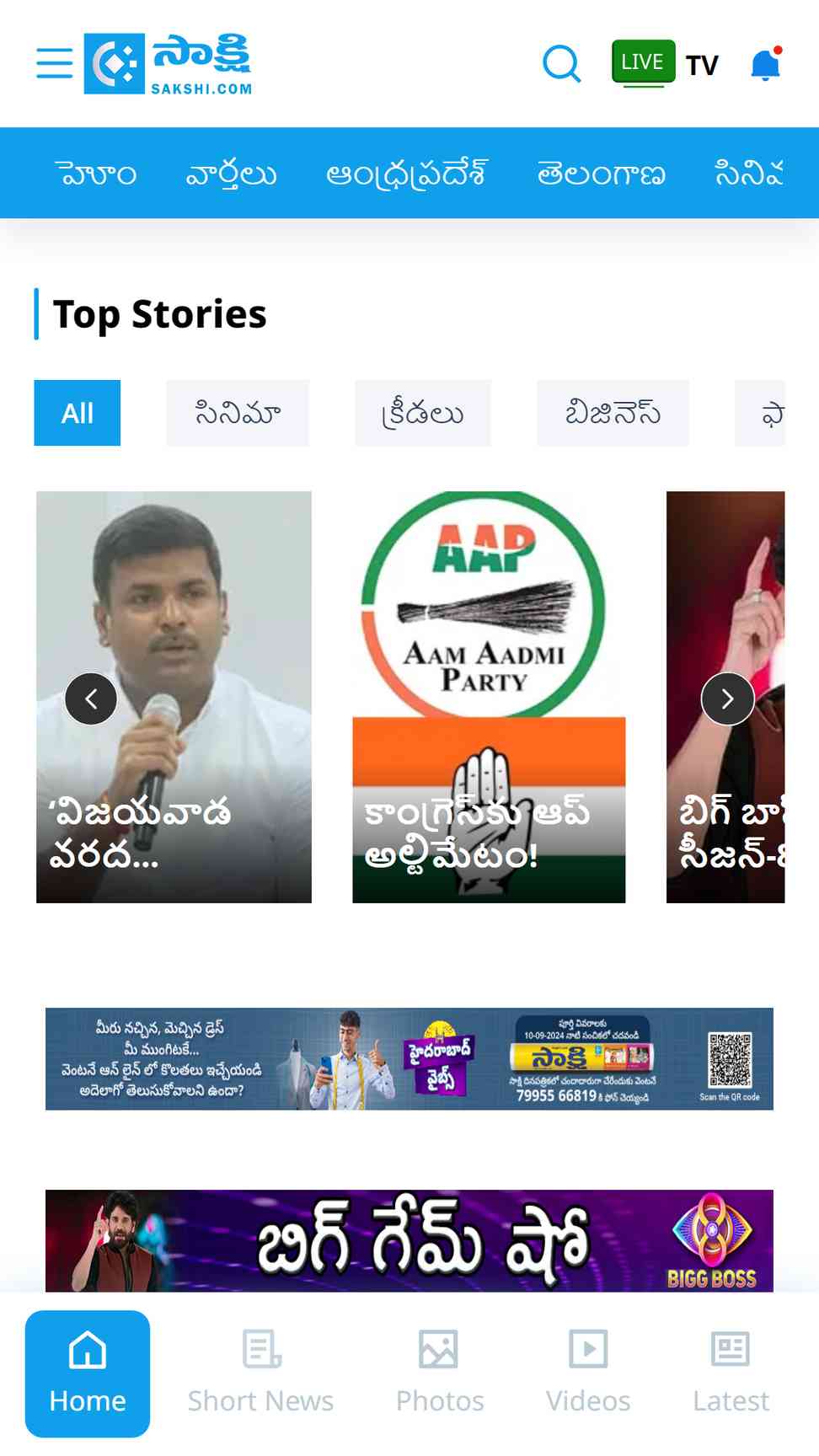This screenshot has height=1456, width=819.
Task: Open the బిగ్ గేమ్ షో Bigg Boss banner
Action: tap(409, 1240)
